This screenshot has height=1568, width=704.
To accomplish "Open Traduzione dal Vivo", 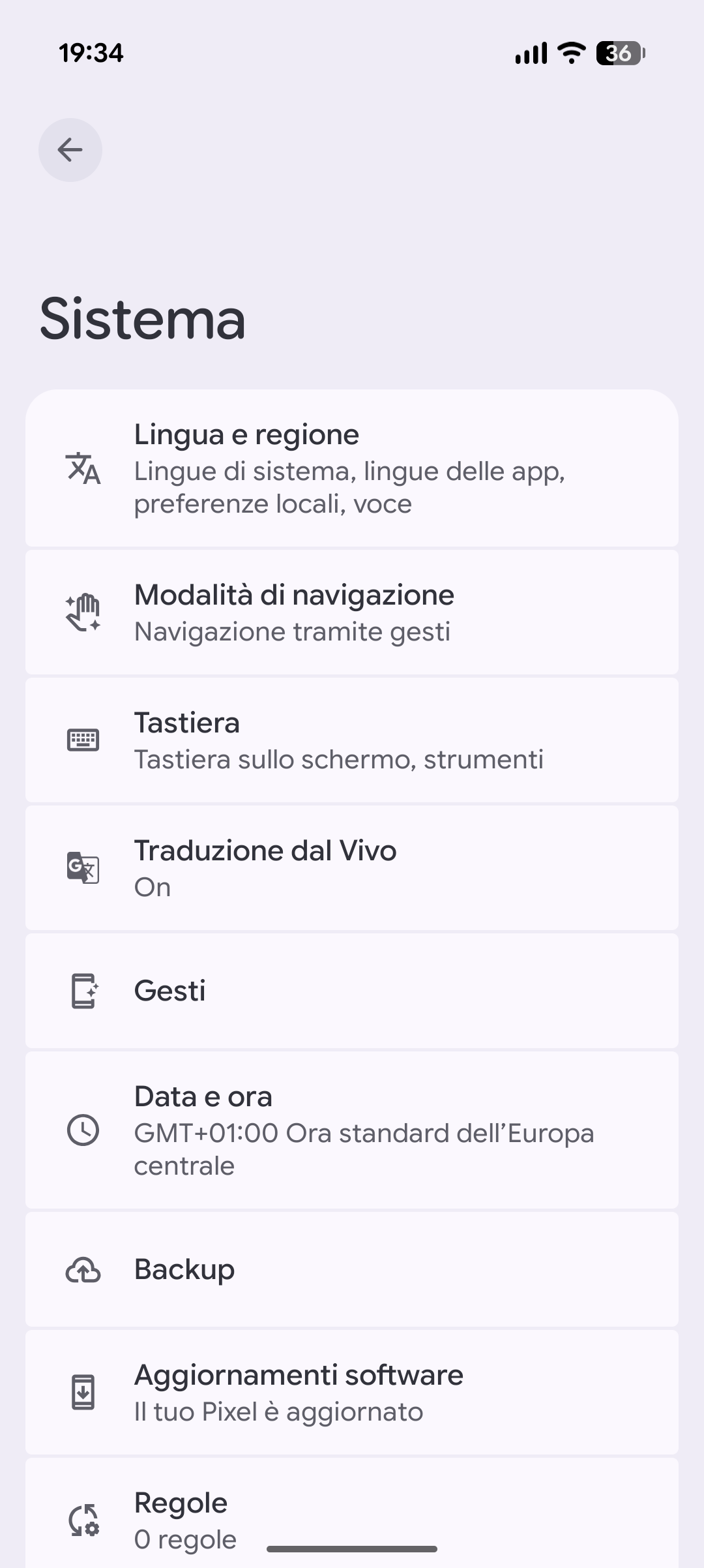I will point(352,867).
